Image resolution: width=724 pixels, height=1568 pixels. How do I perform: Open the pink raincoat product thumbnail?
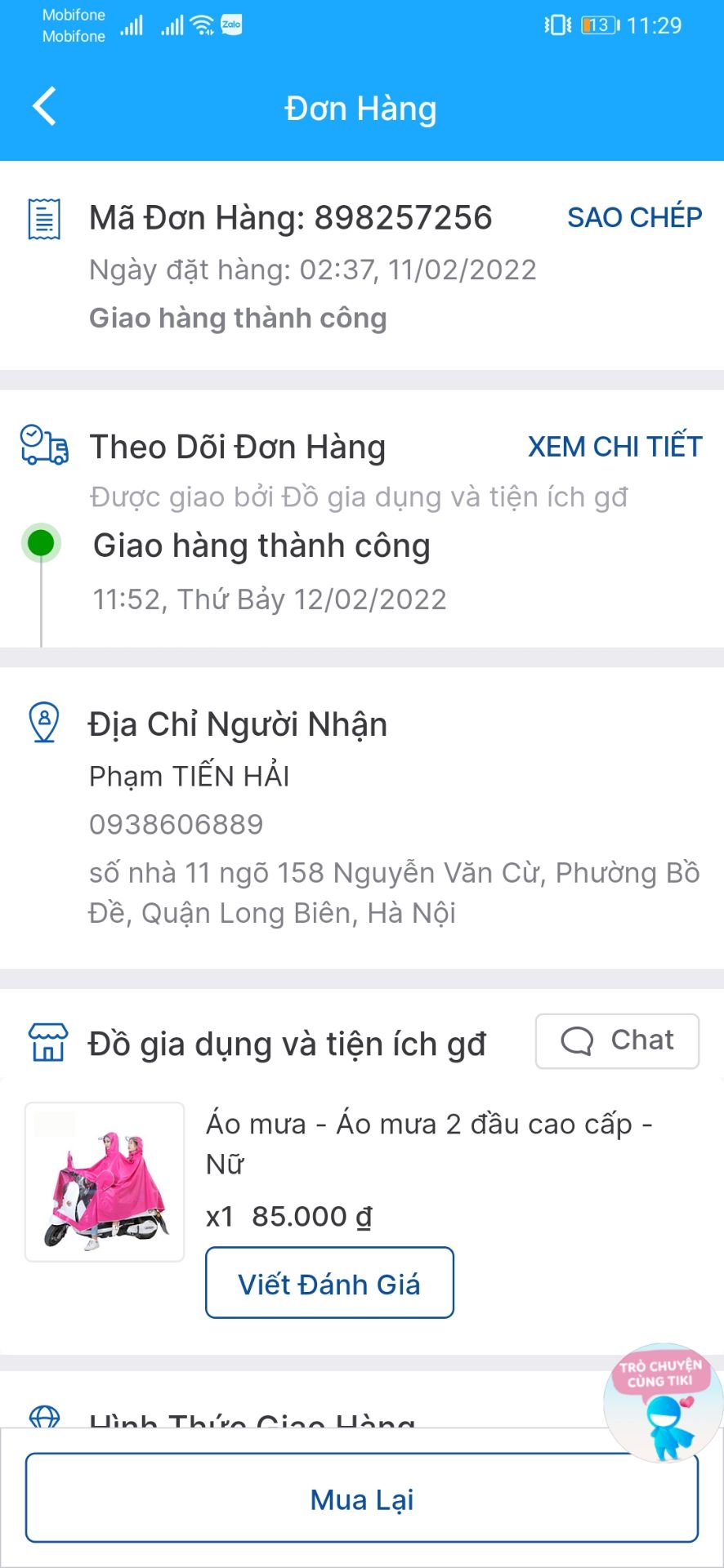(105, 1182)
